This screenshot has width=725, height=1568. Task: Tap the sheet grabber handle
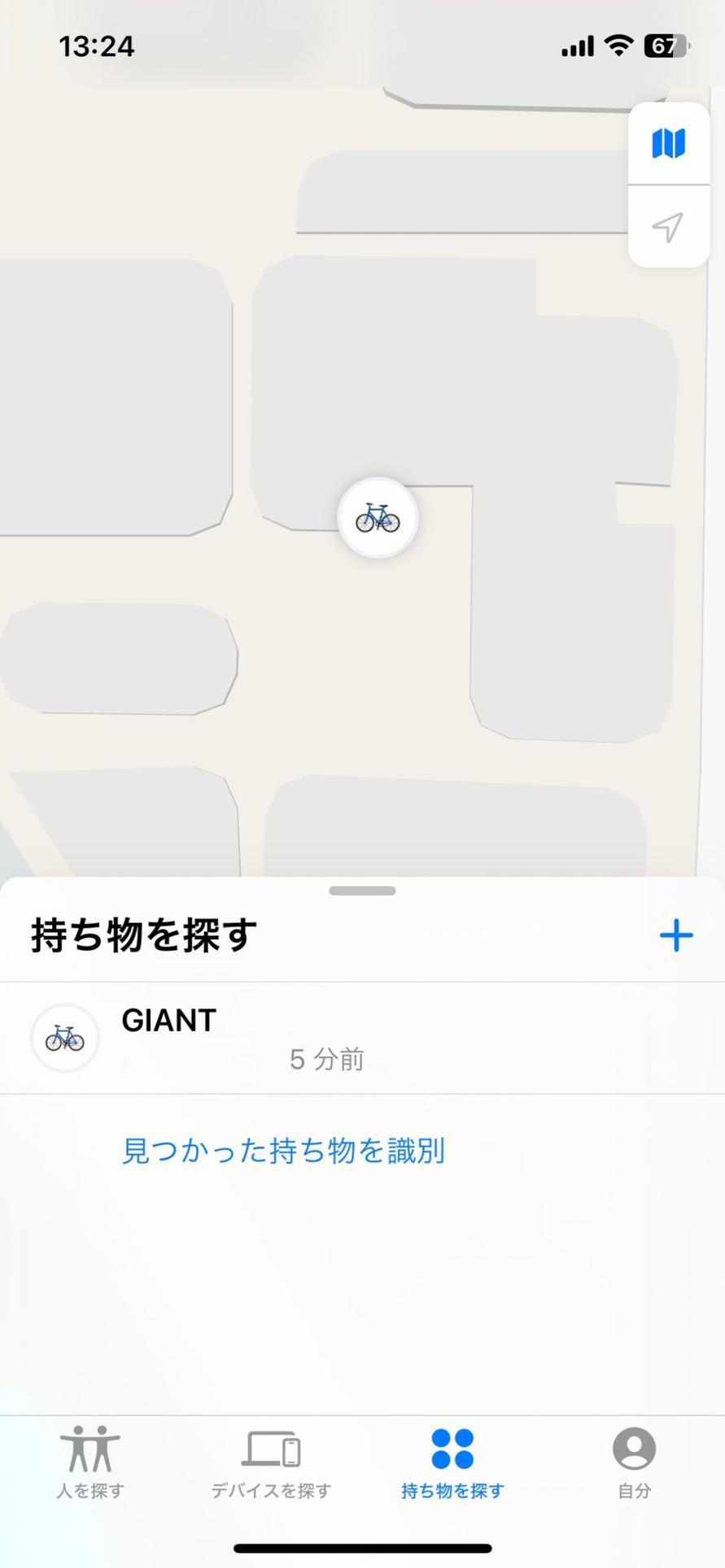(362, 891)
